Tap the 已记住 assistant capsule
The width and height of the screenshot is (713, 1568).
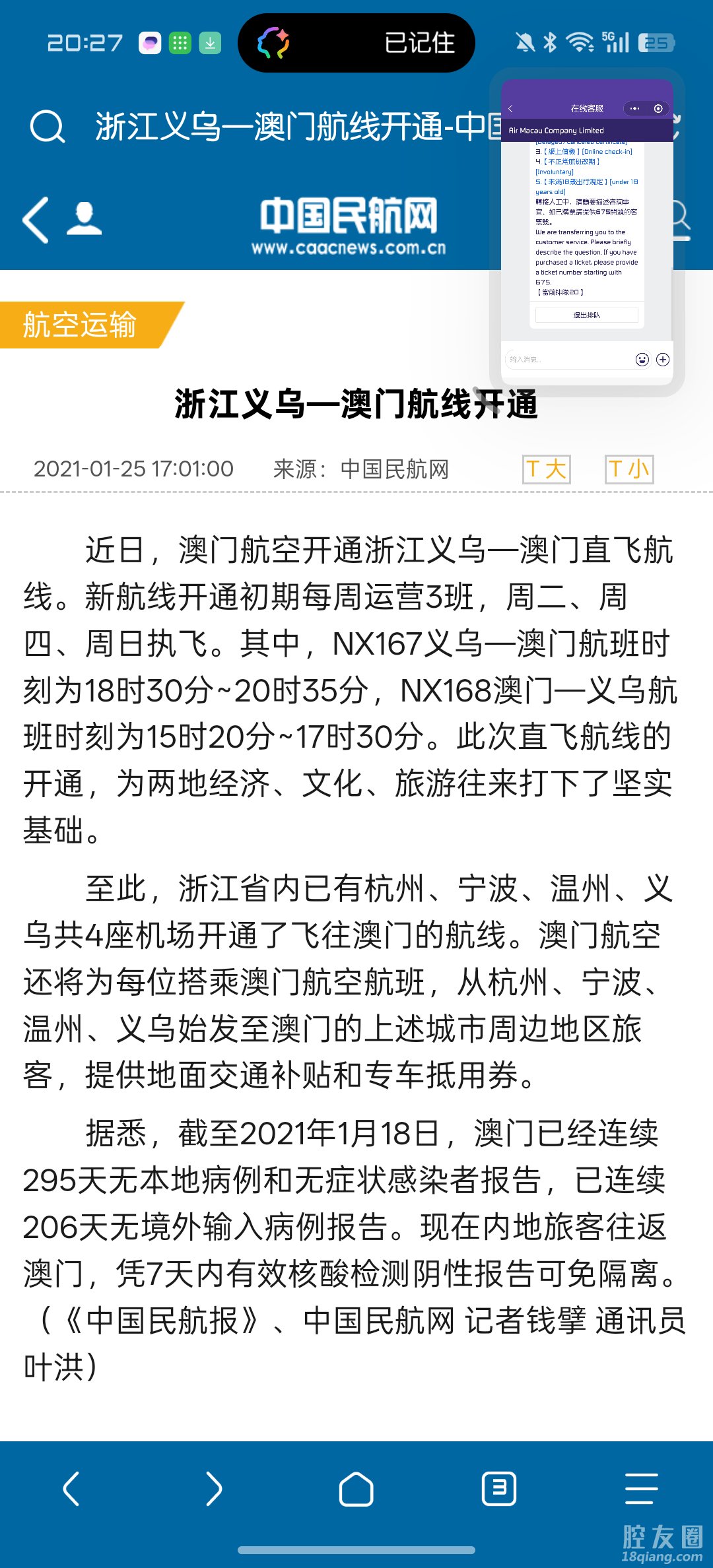pos(356,43)
